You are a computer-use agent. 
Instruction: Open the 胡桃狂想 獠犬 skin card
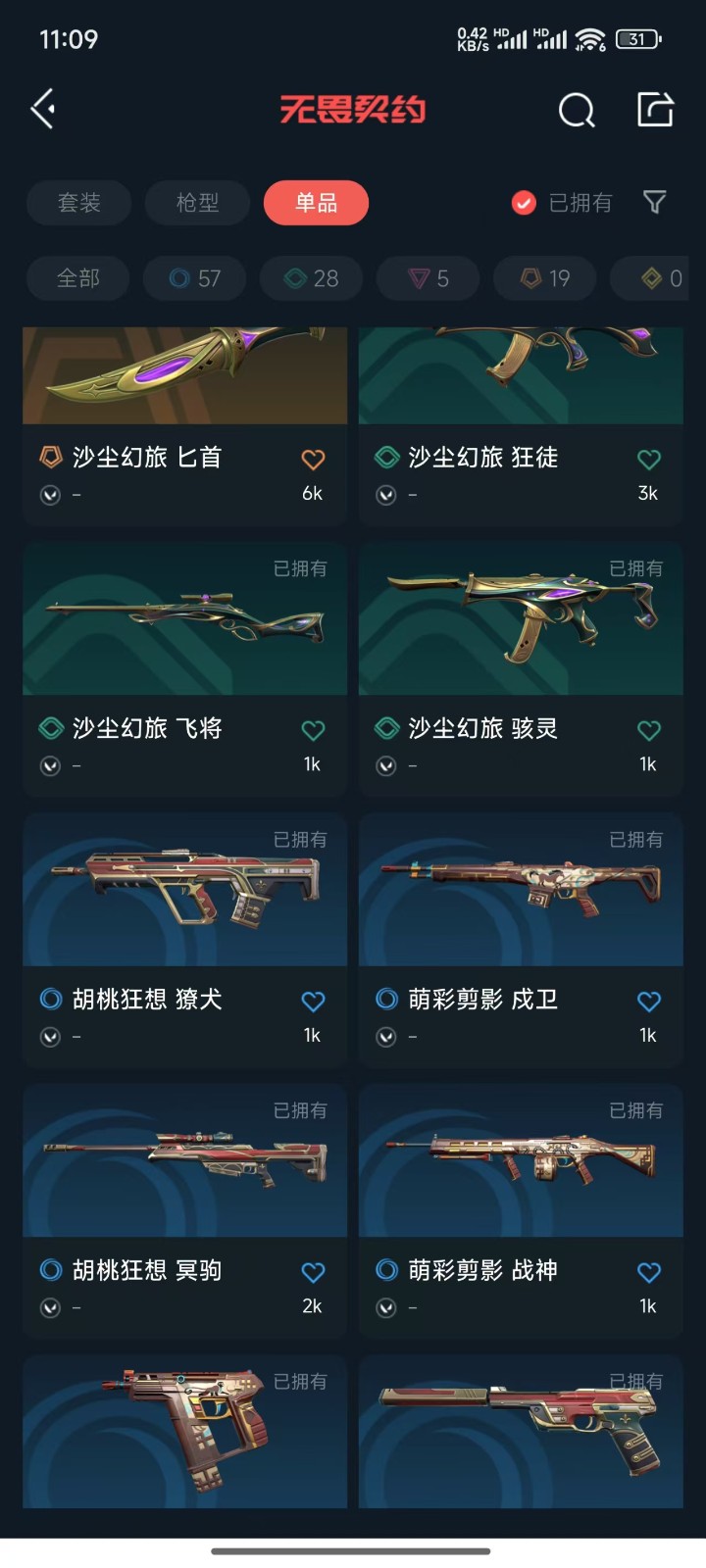(x=185, y=939)
